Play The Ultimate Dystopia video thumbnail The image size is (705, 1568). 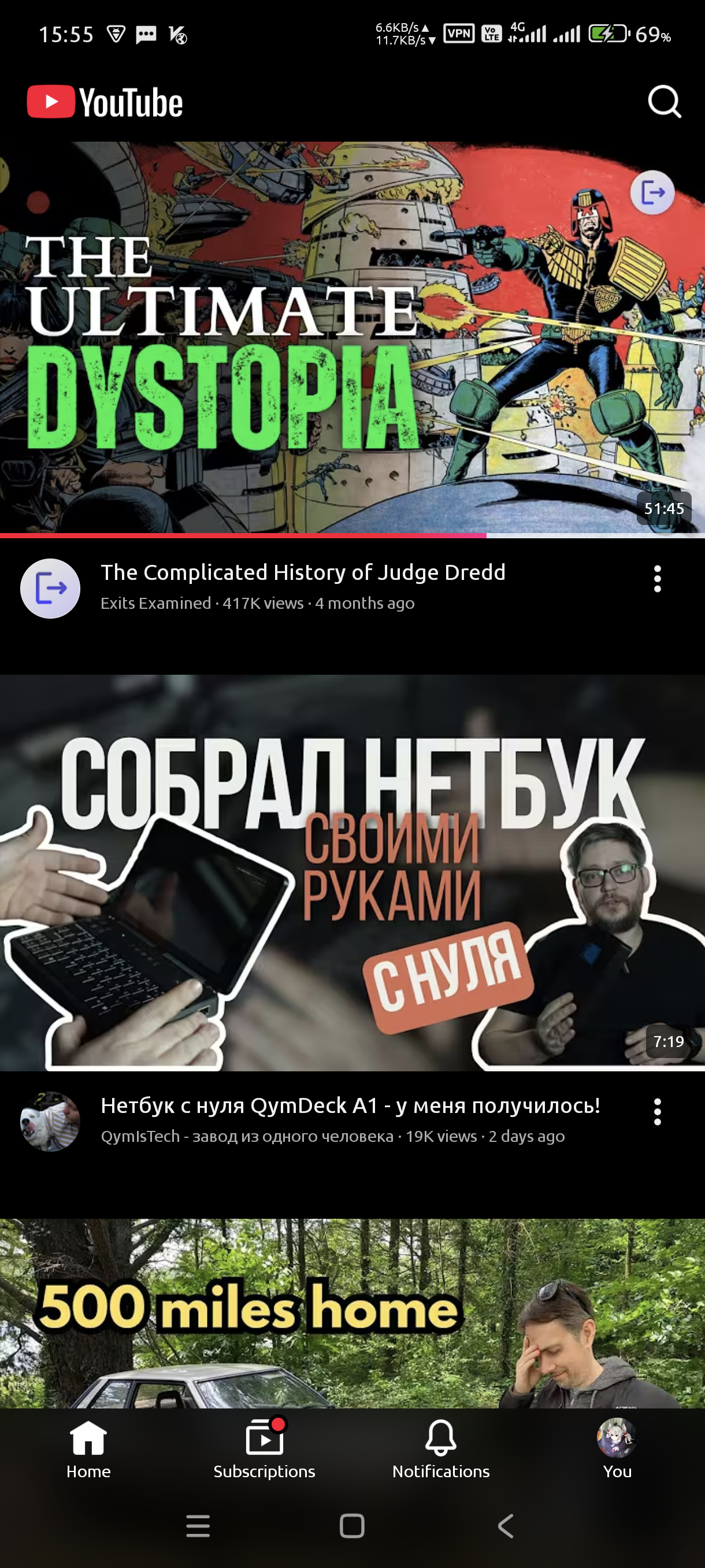(352, 338)
